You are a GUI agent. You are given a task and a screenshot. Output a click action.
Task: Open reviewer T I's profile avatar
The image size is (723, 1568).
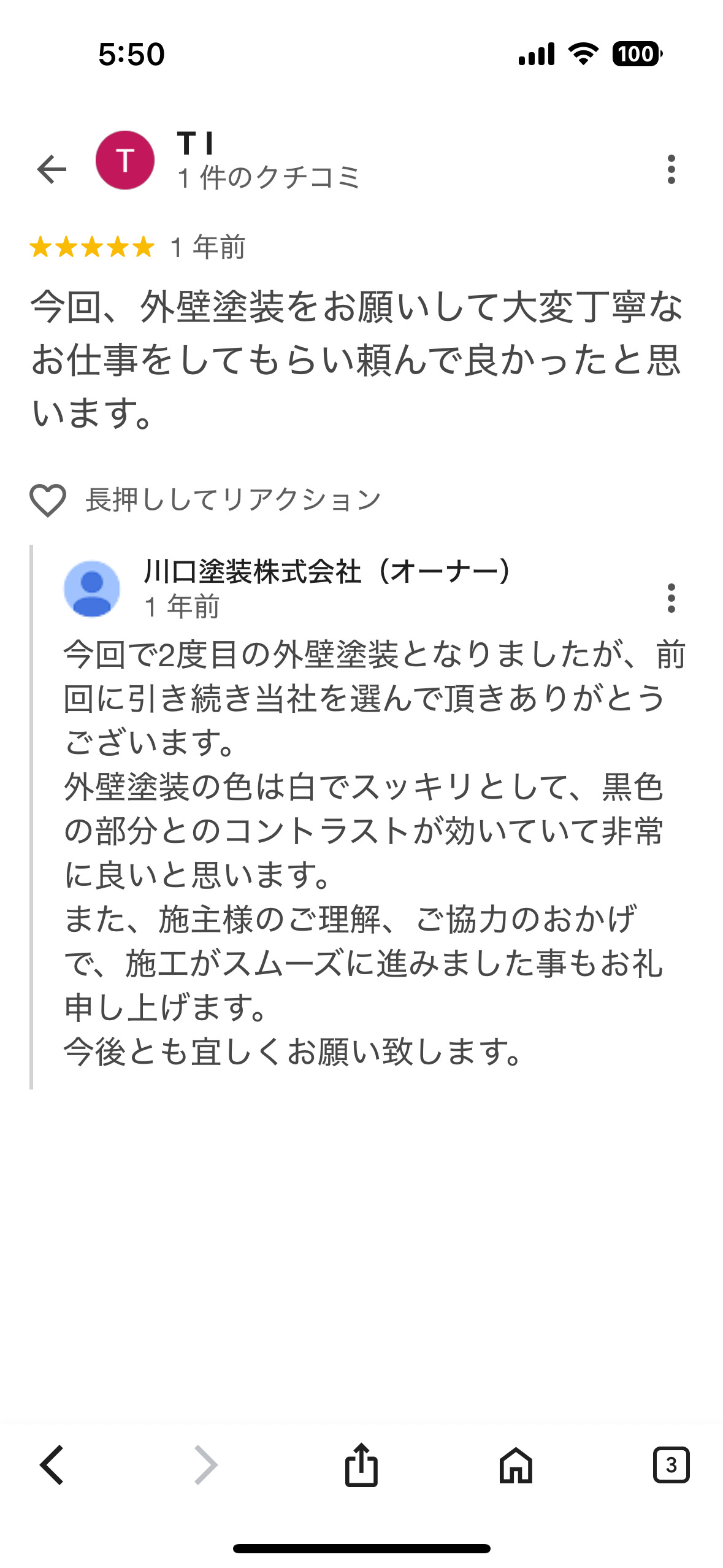[125, 160]
